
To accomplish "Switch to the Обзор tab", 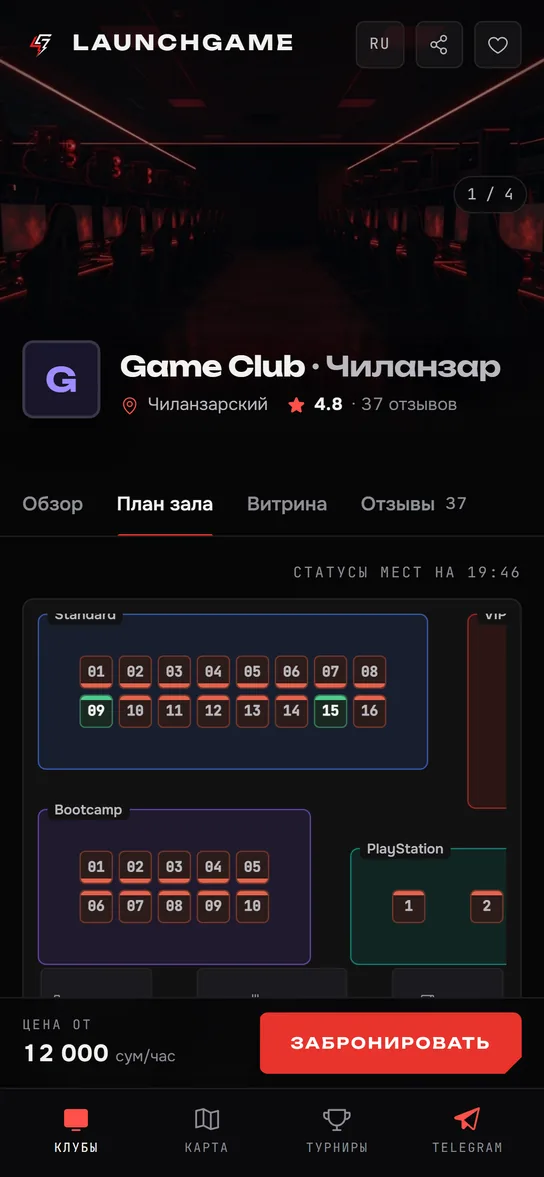I will point(53,504).
